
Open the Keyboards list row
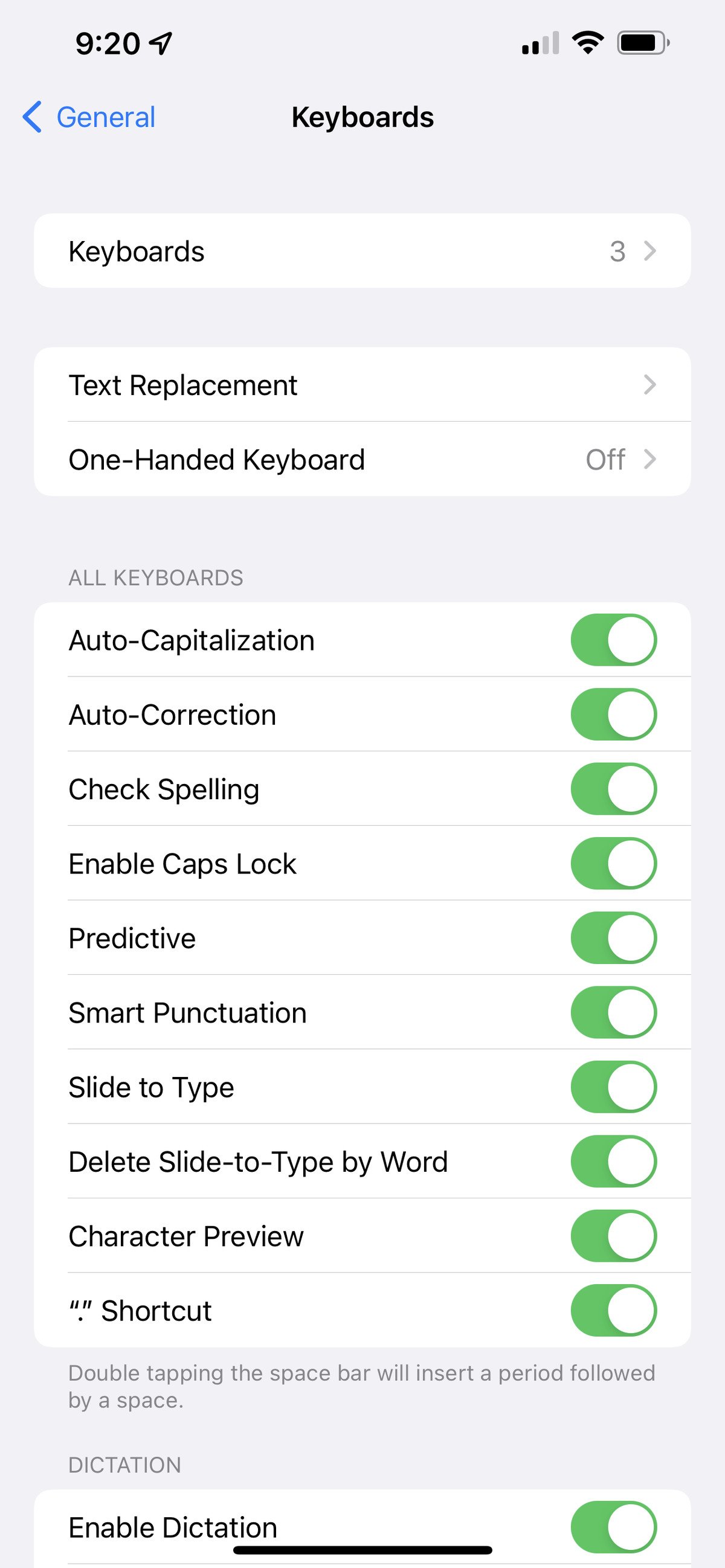pyautogui.click(x=362, y=251)
